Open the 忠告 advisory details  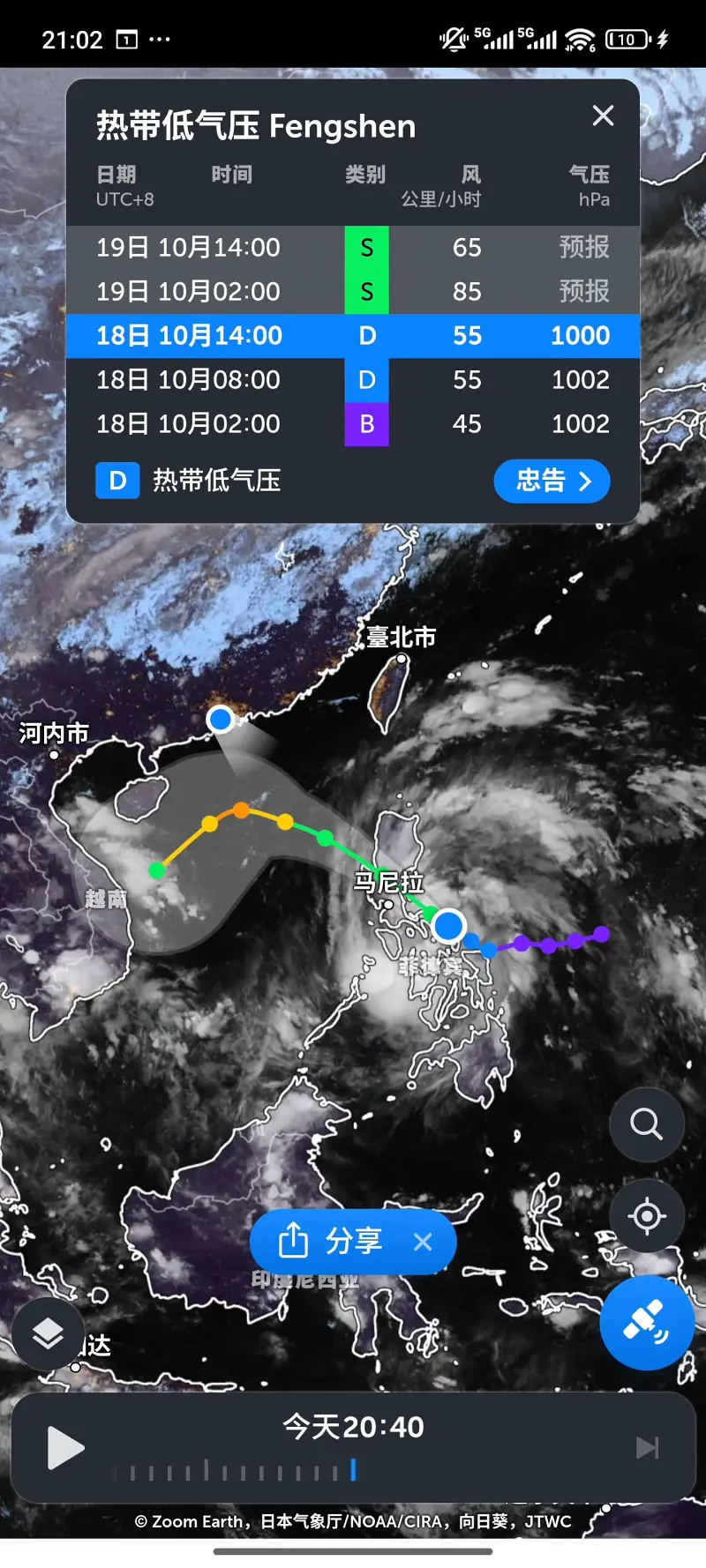552,482
